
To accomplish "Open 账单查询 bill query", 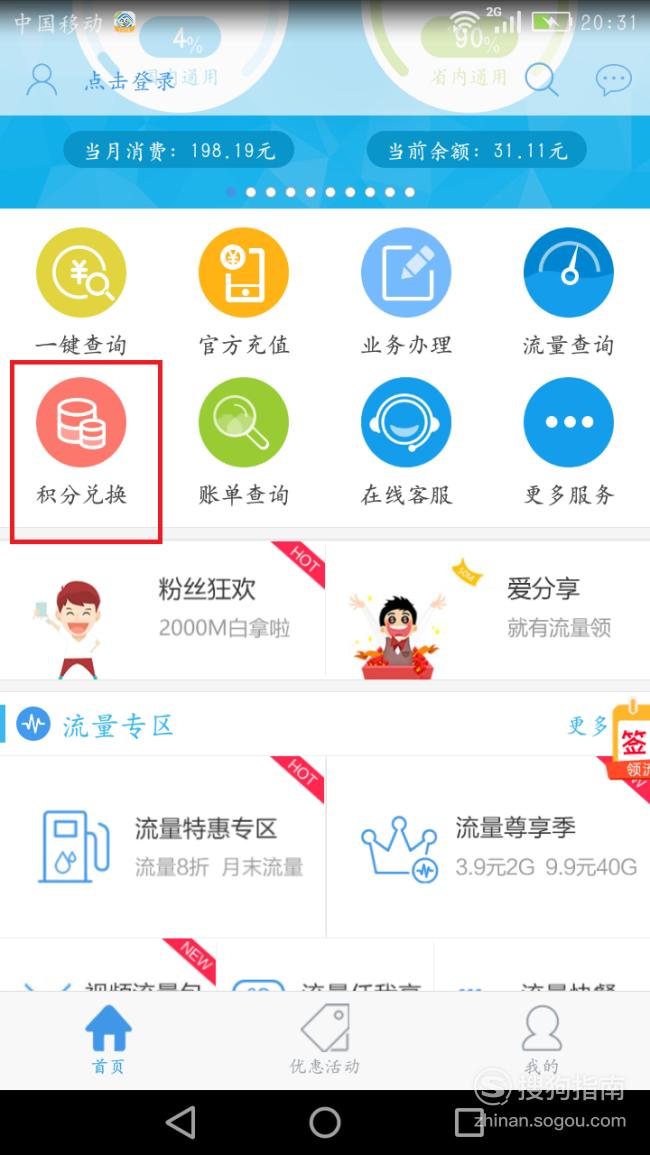I will tap(244, 442).
